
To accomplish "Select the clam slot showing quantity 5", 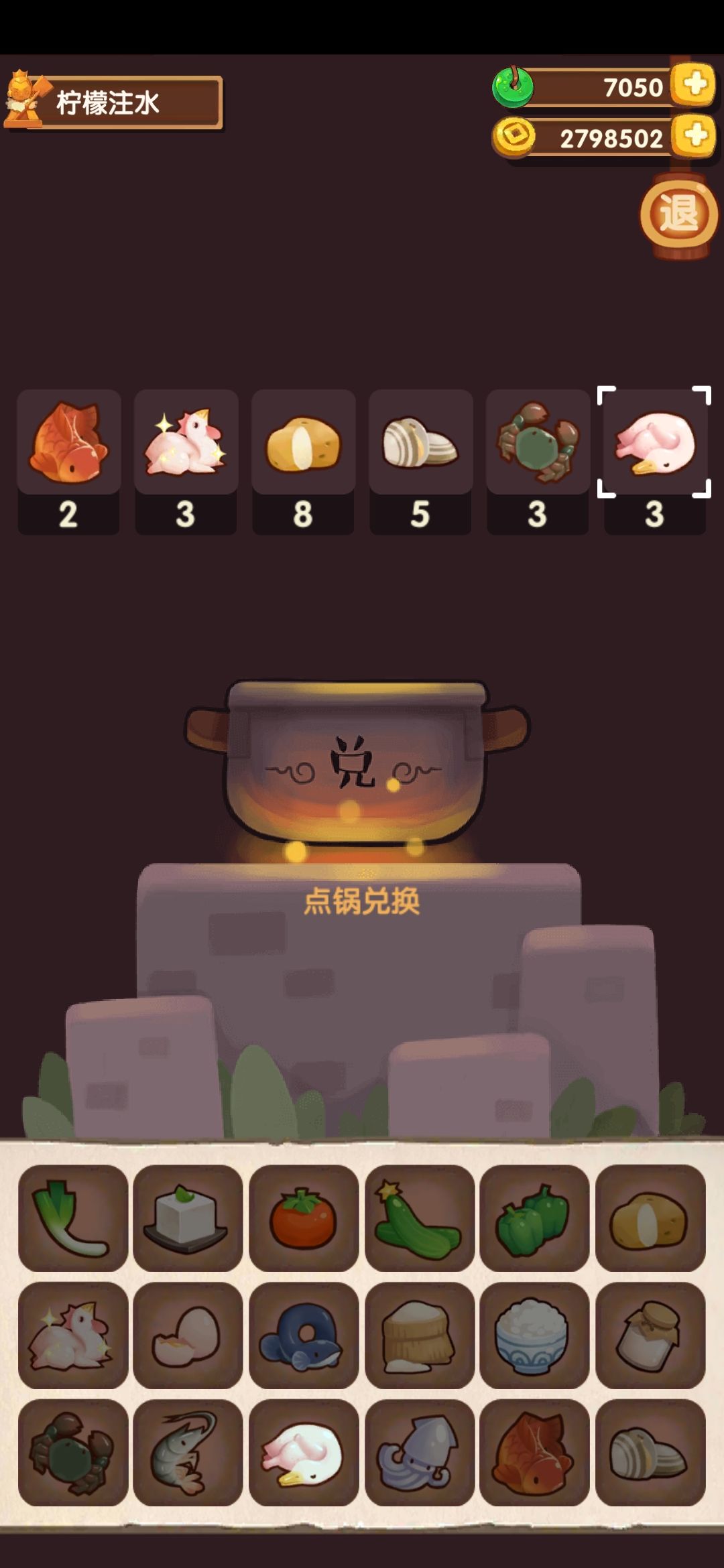I will click(x=419, y=442).
